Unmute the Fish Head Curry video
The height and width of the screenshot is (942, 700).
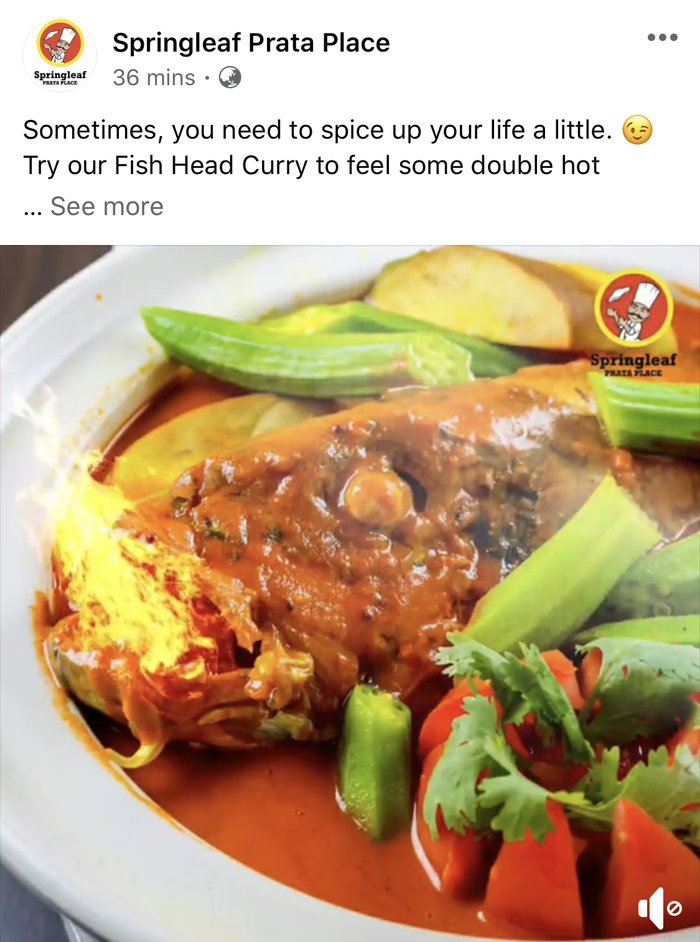click(659, 908)
